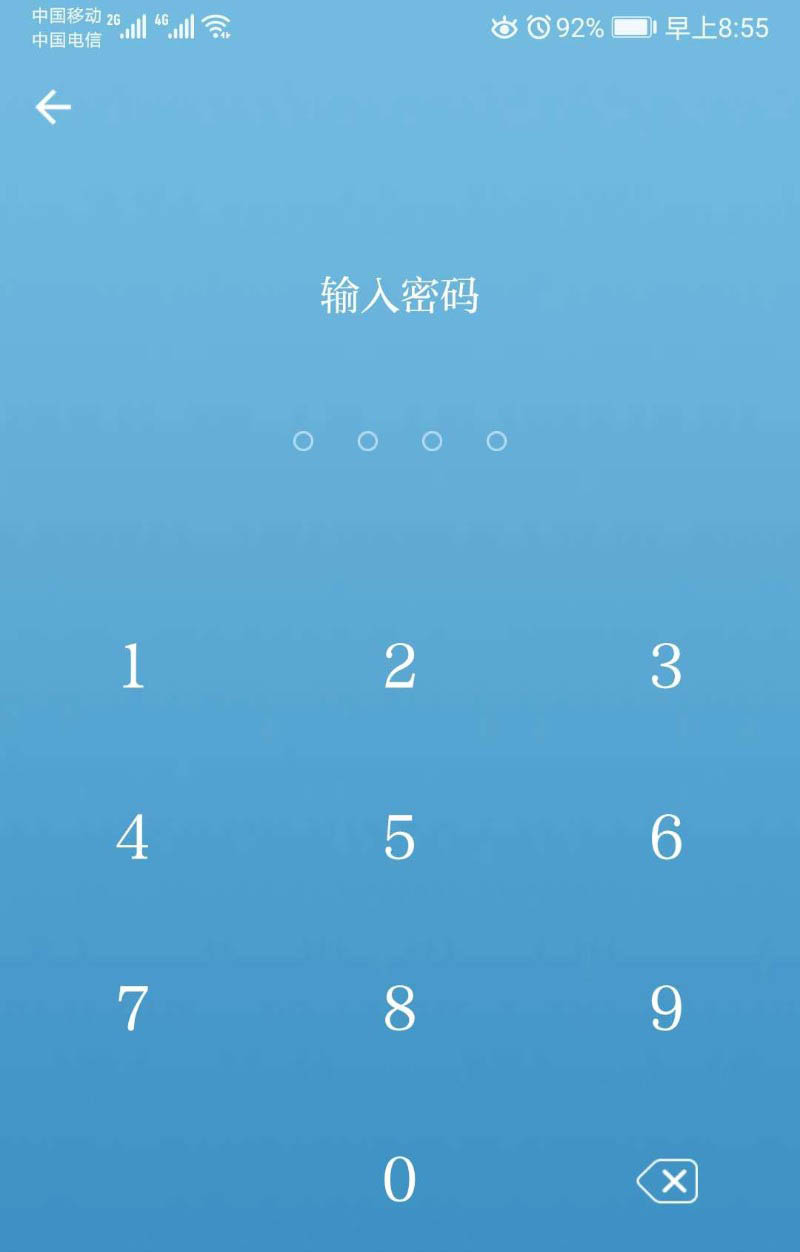
Task: Tap the number 5 key
Action: coord(400,838)
